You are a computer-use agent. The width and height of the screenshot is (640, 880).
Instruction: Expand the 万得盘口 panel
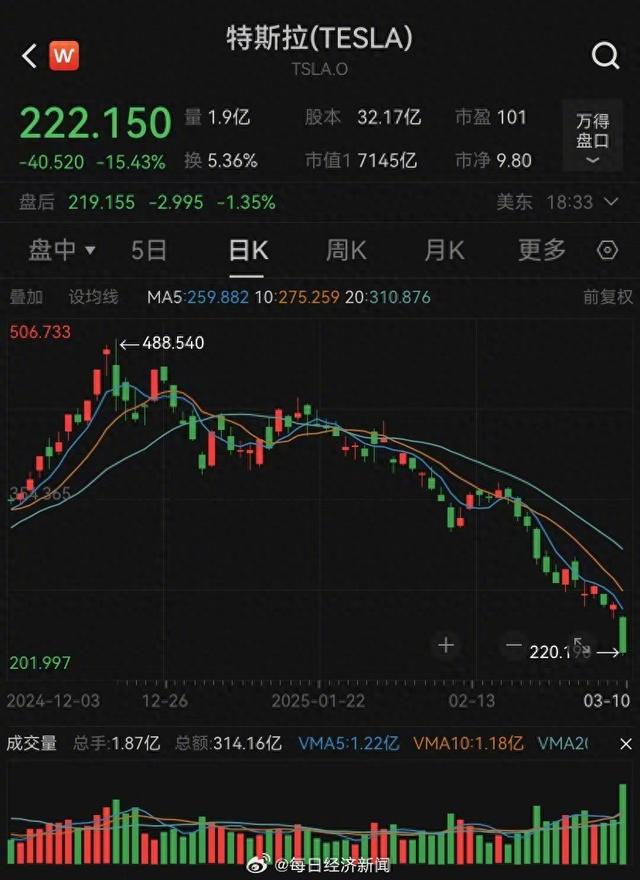coord(592,140)
